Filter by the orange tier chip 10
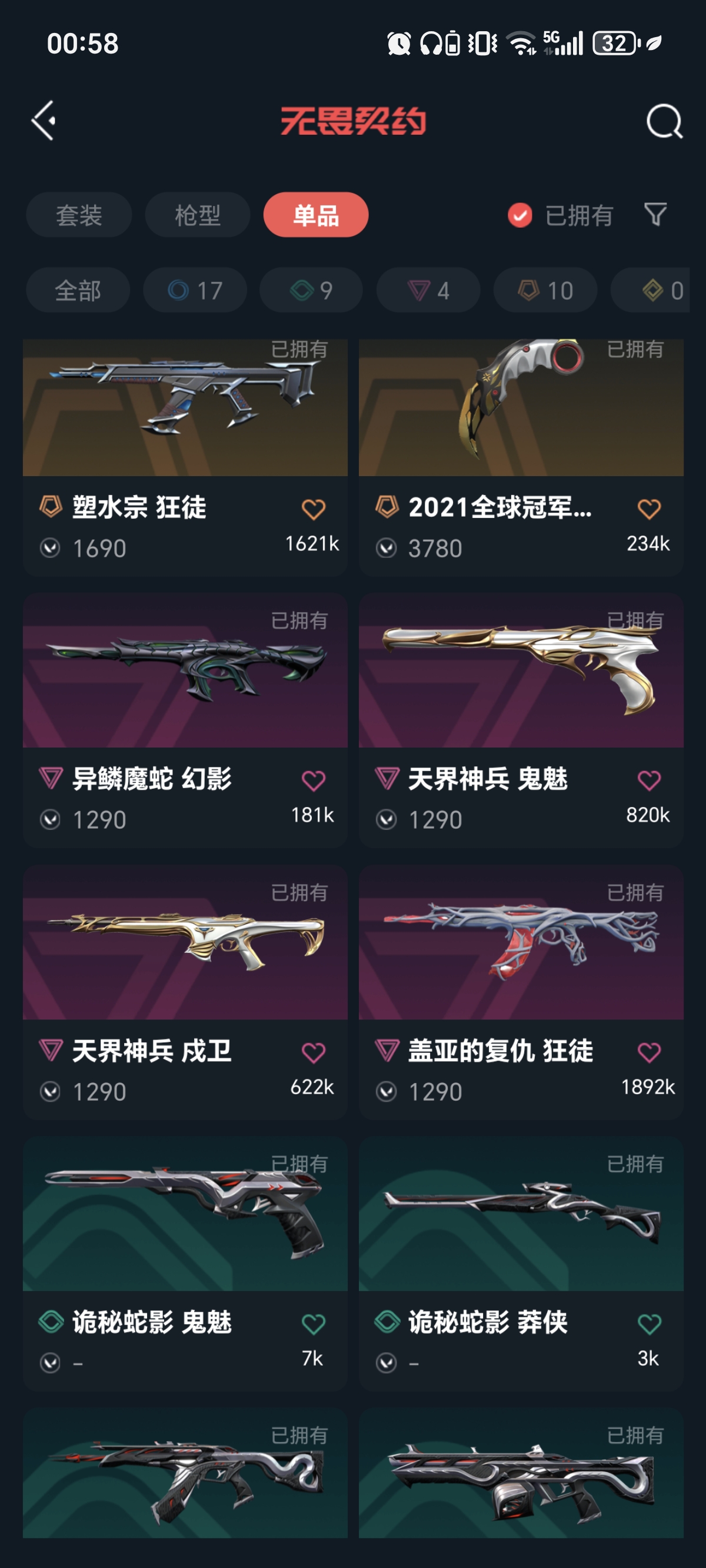706x1568 pixels. pos(545,290)
